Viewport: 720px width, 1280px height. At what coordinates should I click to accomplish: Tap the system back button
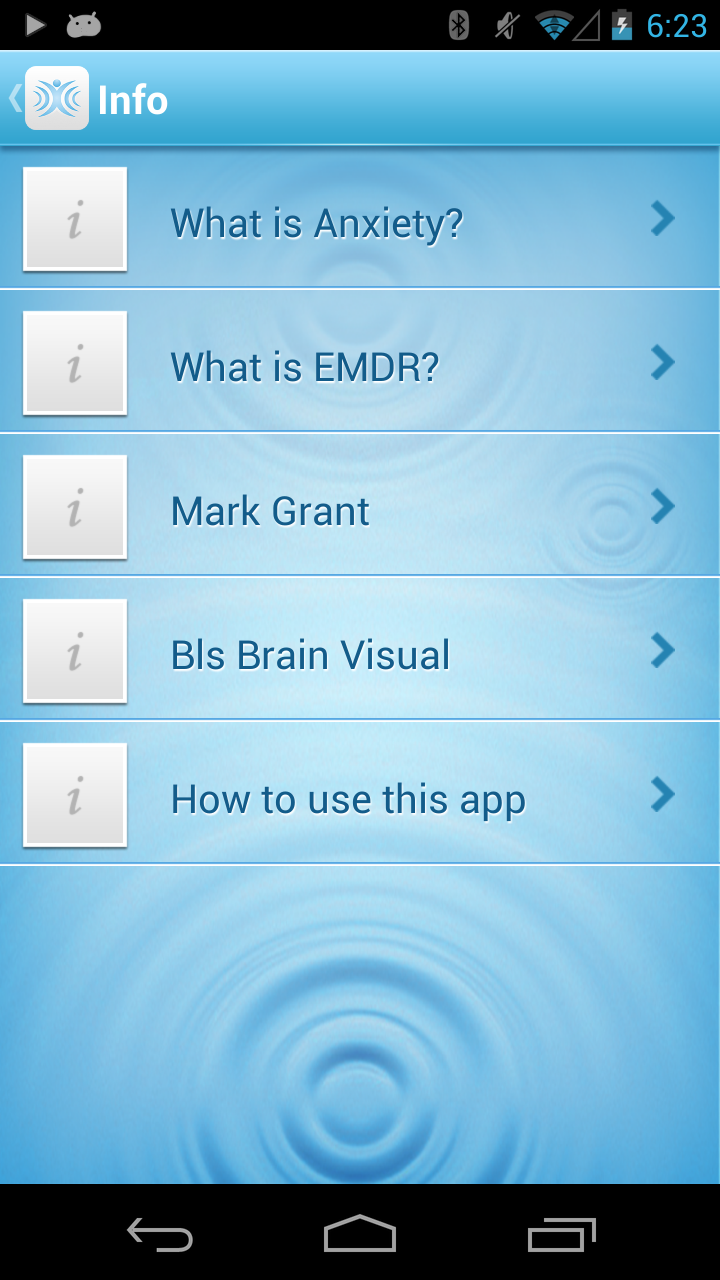coord(160,1235)
